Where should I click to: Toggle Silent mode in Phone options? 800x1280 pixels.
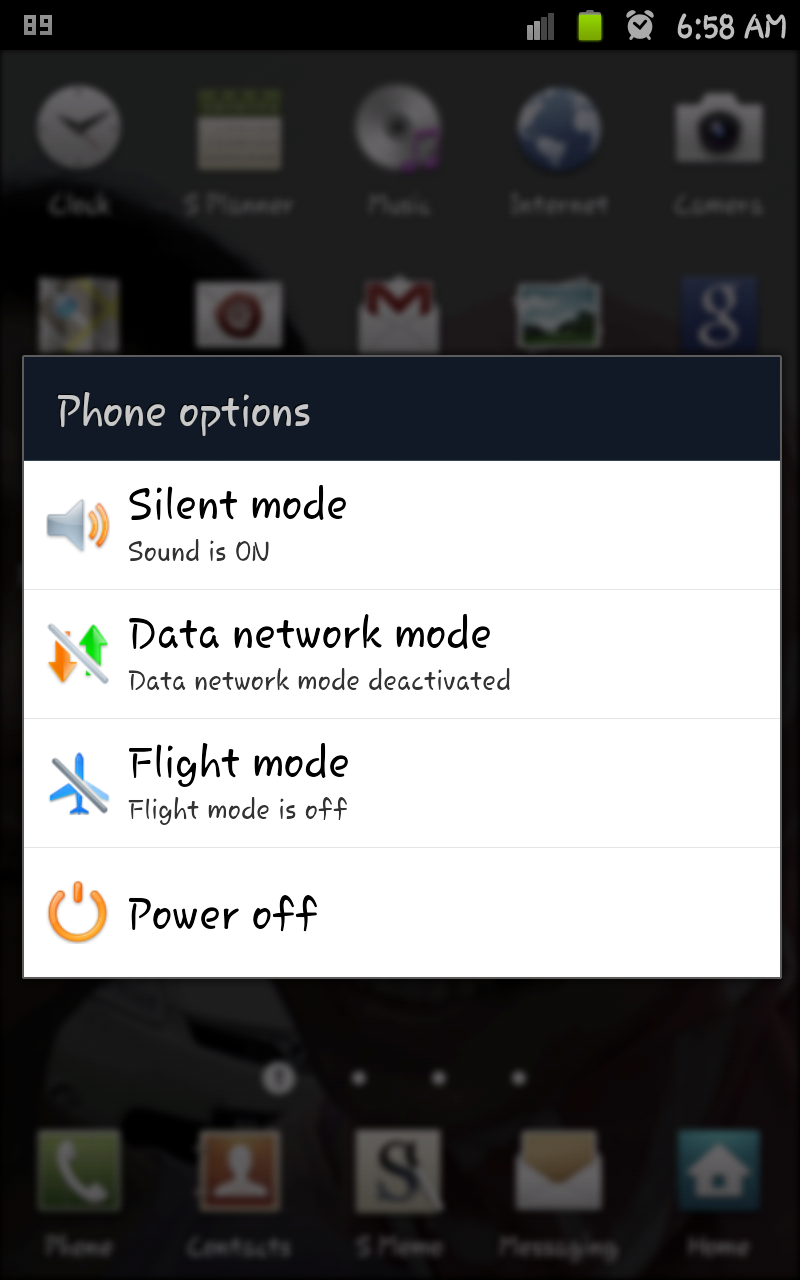click(401, 525)
